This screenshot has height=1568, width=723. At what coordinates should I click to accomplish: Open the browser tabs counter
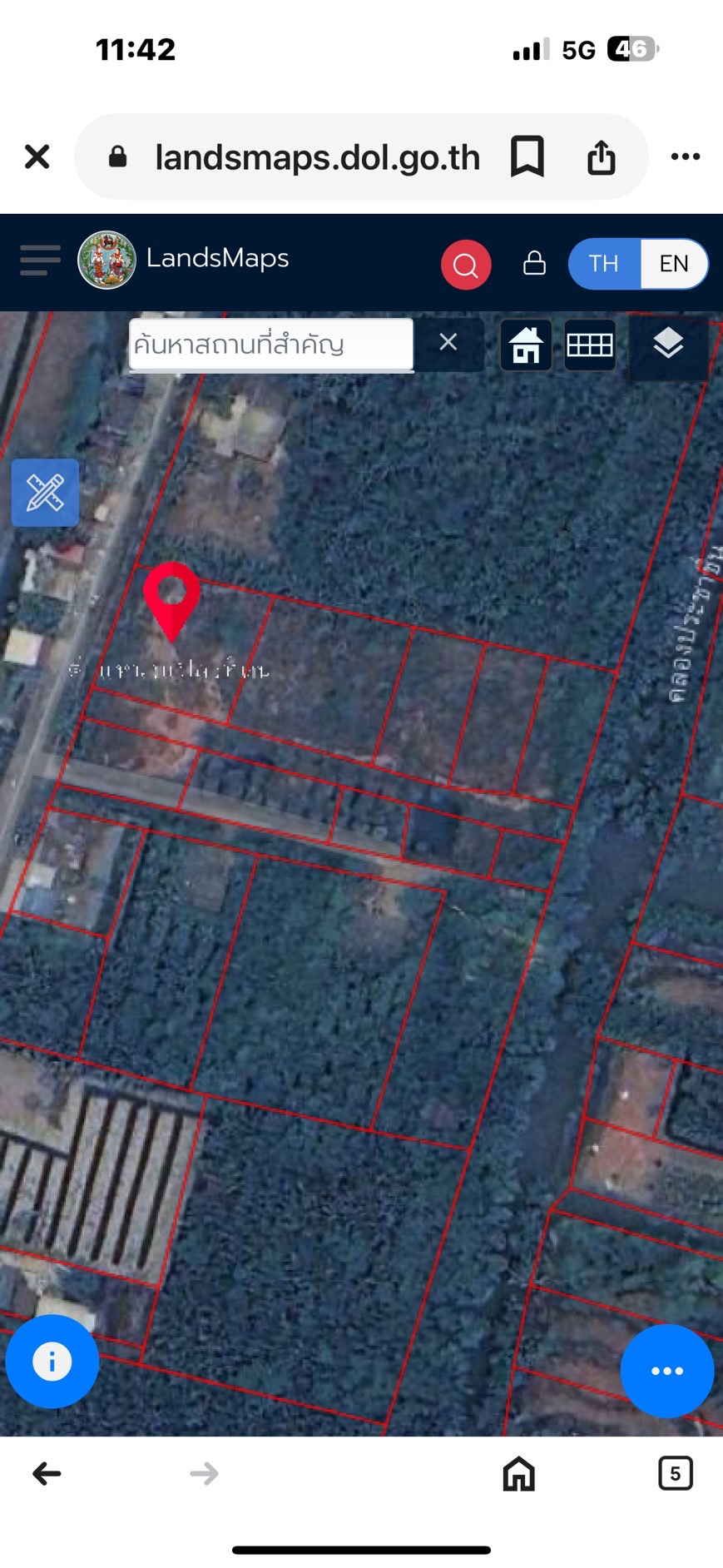pos(676,1473)
